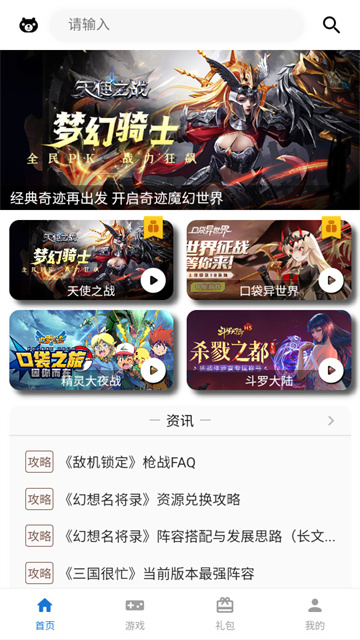Read 《敌机锁定》枪战FAQ article
360x640 pixels.
180,462
